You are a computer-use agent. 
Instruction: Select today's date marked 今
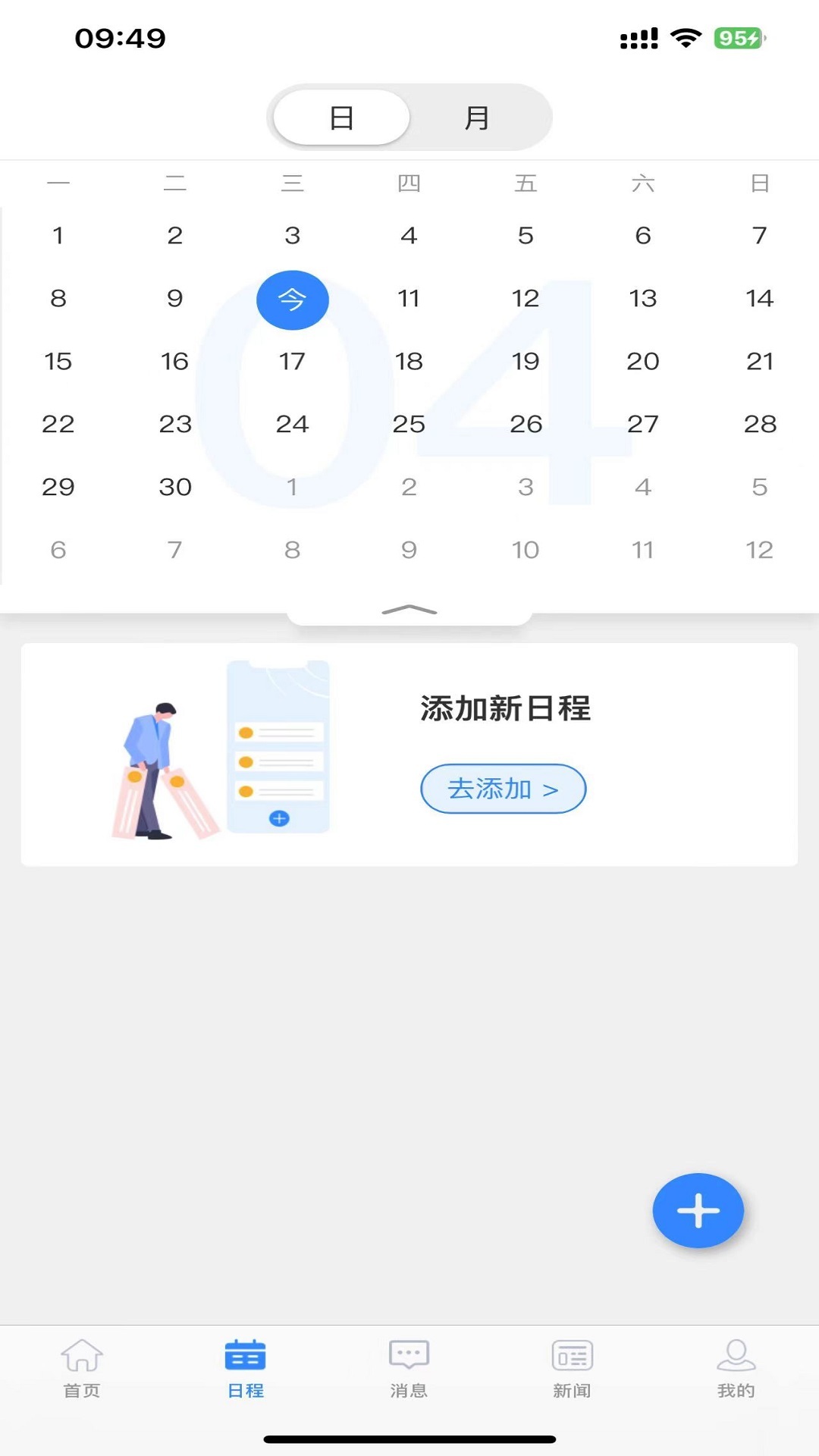293,300
